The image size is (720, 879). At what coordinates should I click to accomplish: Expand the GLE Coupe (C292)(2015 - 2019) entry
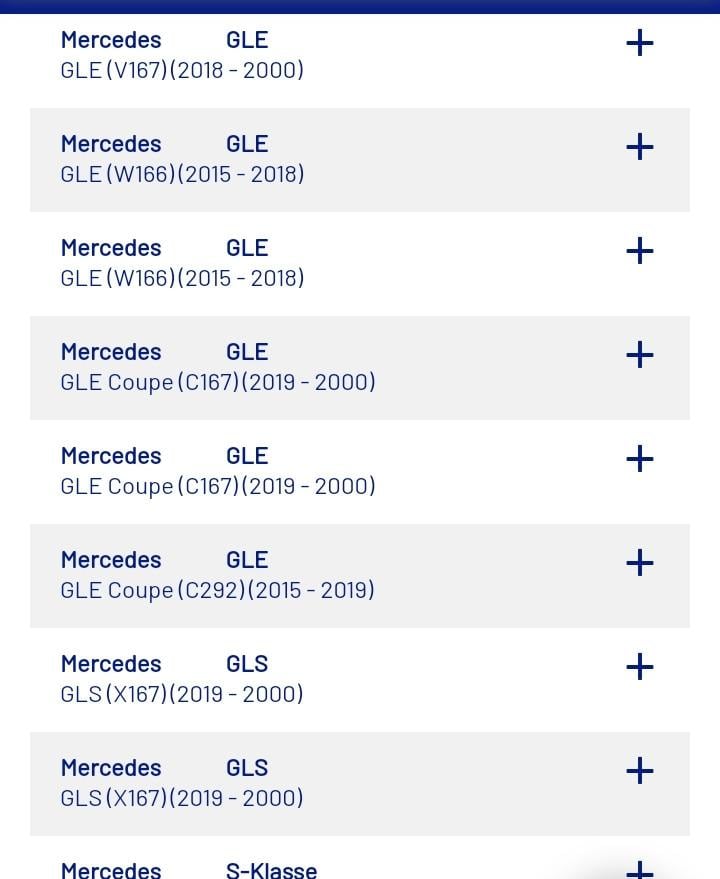(639, 564)
